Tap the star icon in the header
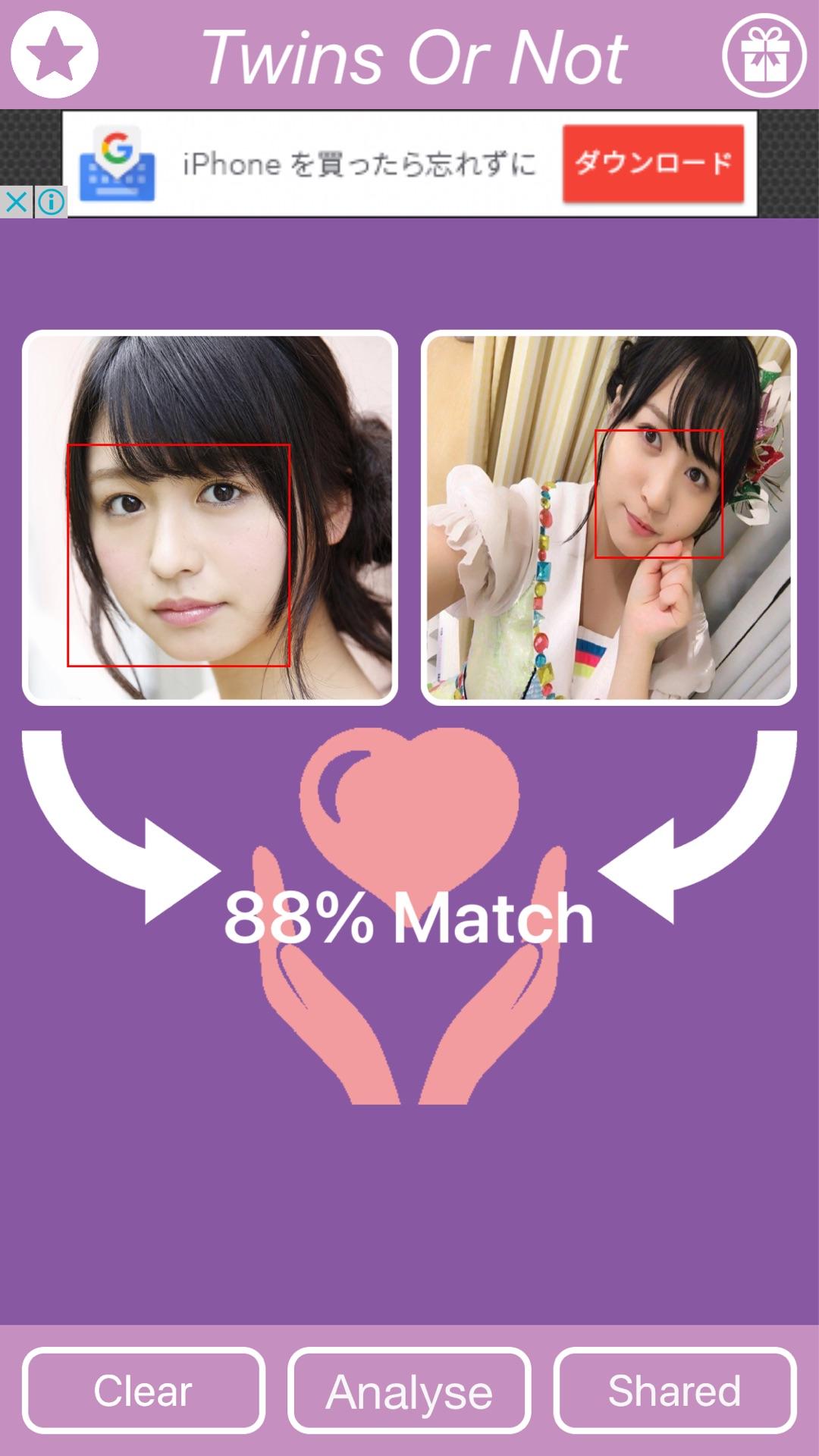819x1456 pixels. pos(55,55)
